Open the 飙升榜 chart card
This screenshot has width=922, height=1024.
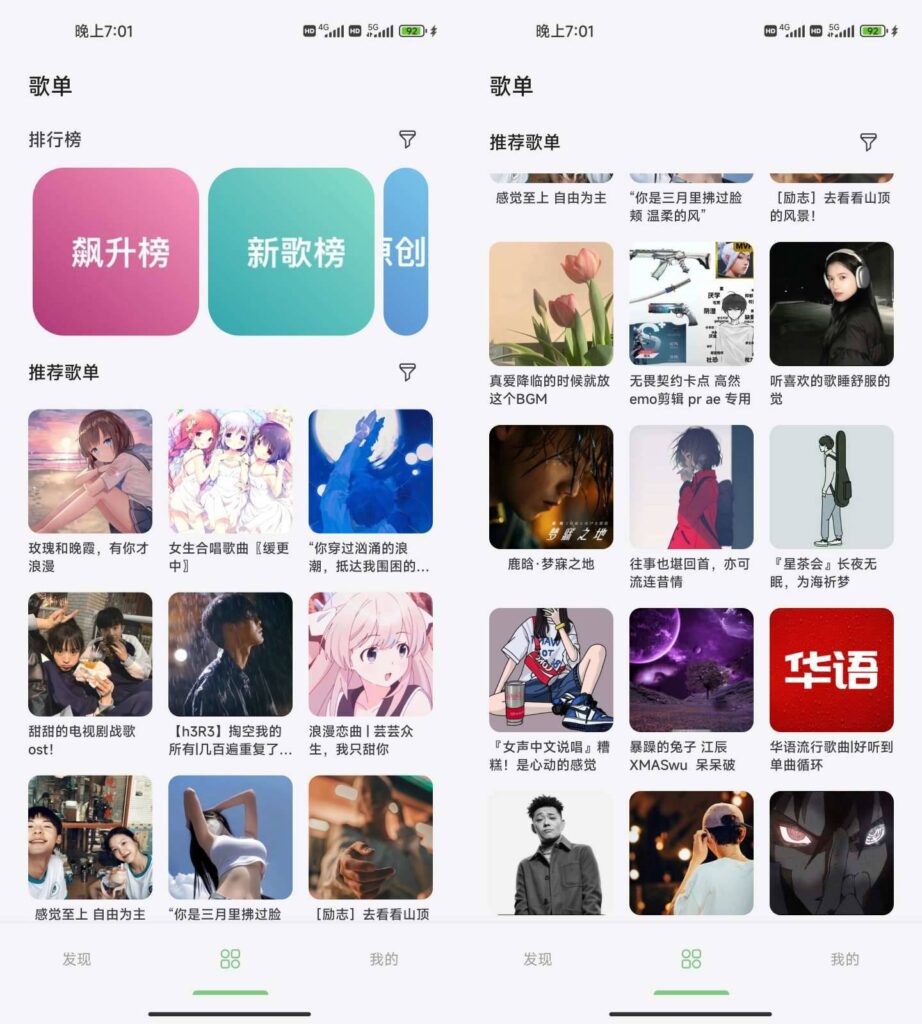click(x=116, y=252)
